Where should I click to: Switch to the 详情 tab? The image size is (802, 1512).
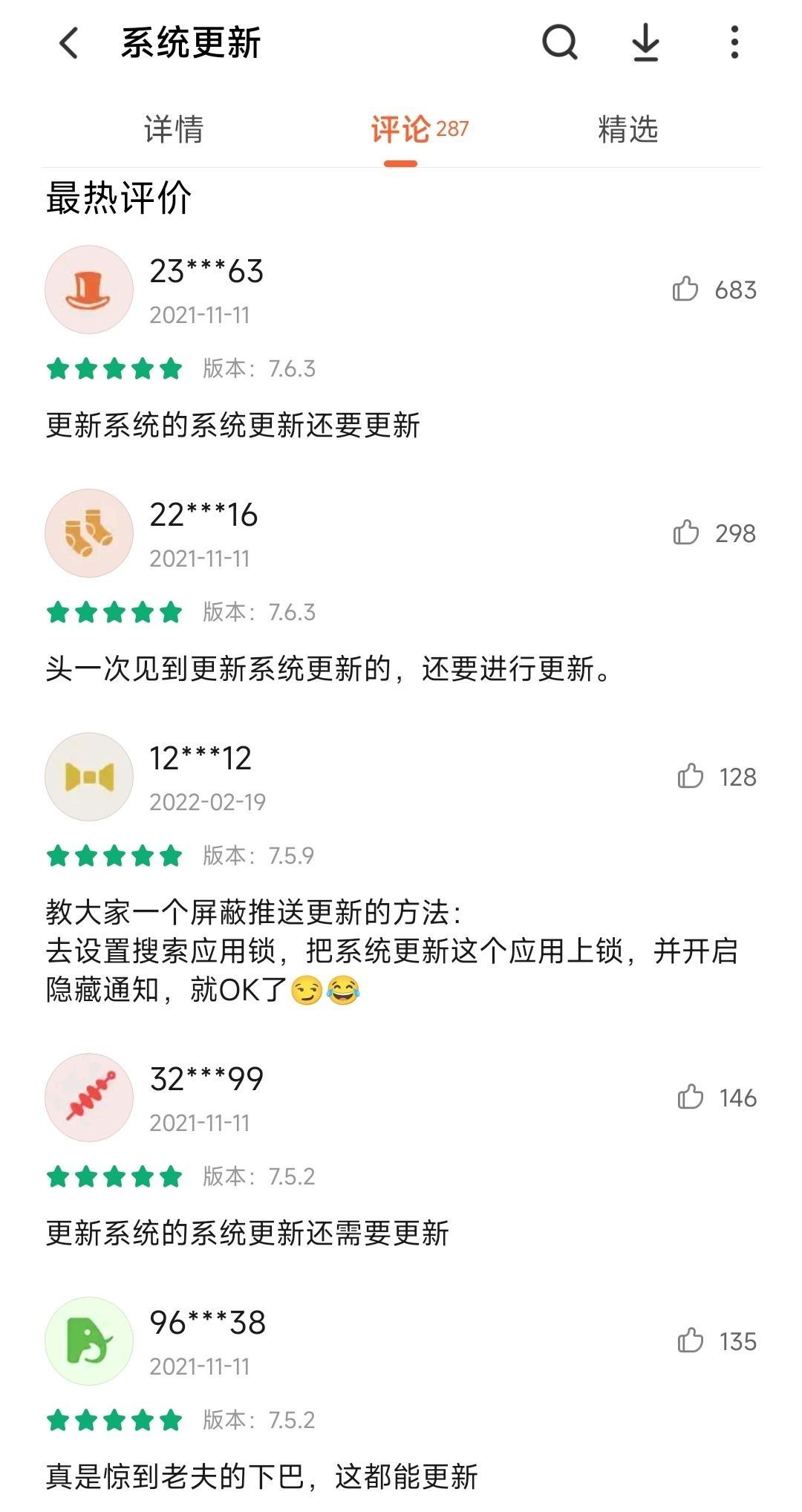point(174,129)
